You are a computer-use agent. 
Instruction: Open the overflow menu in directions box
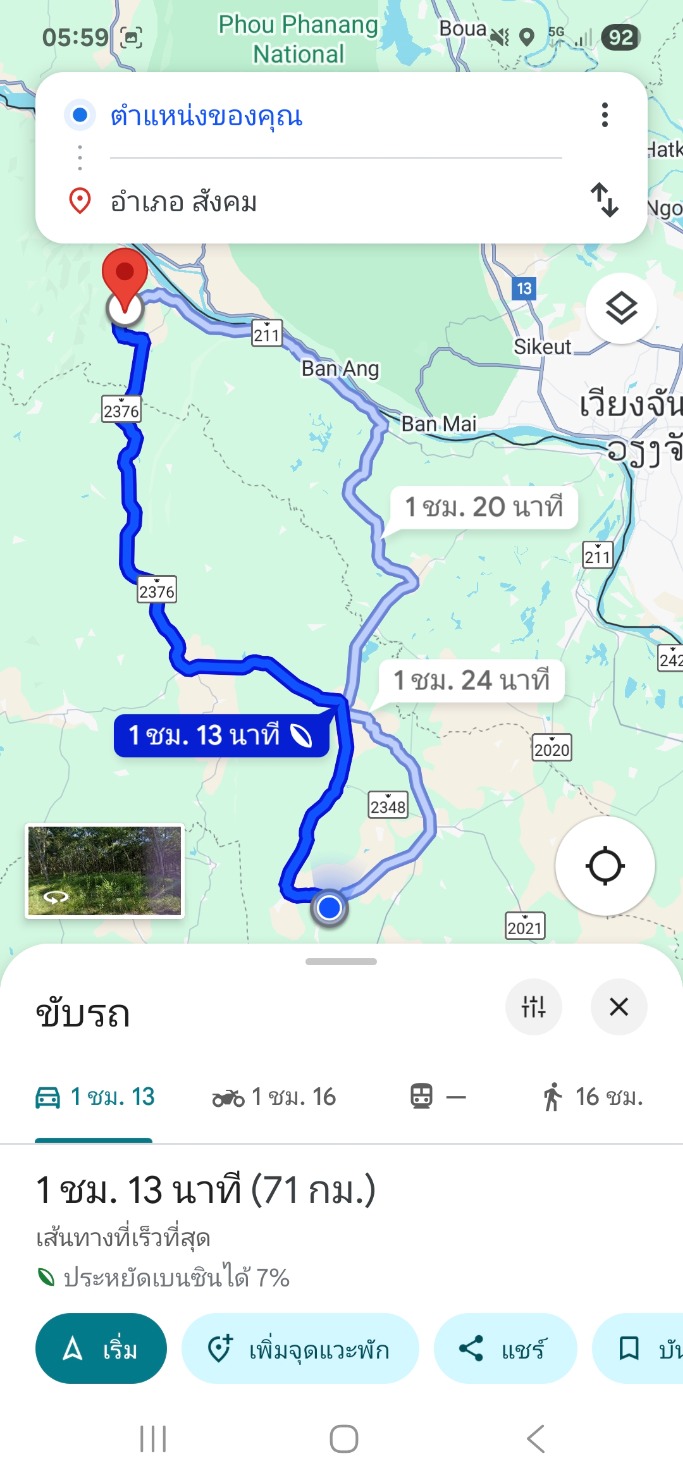point(605,115)
